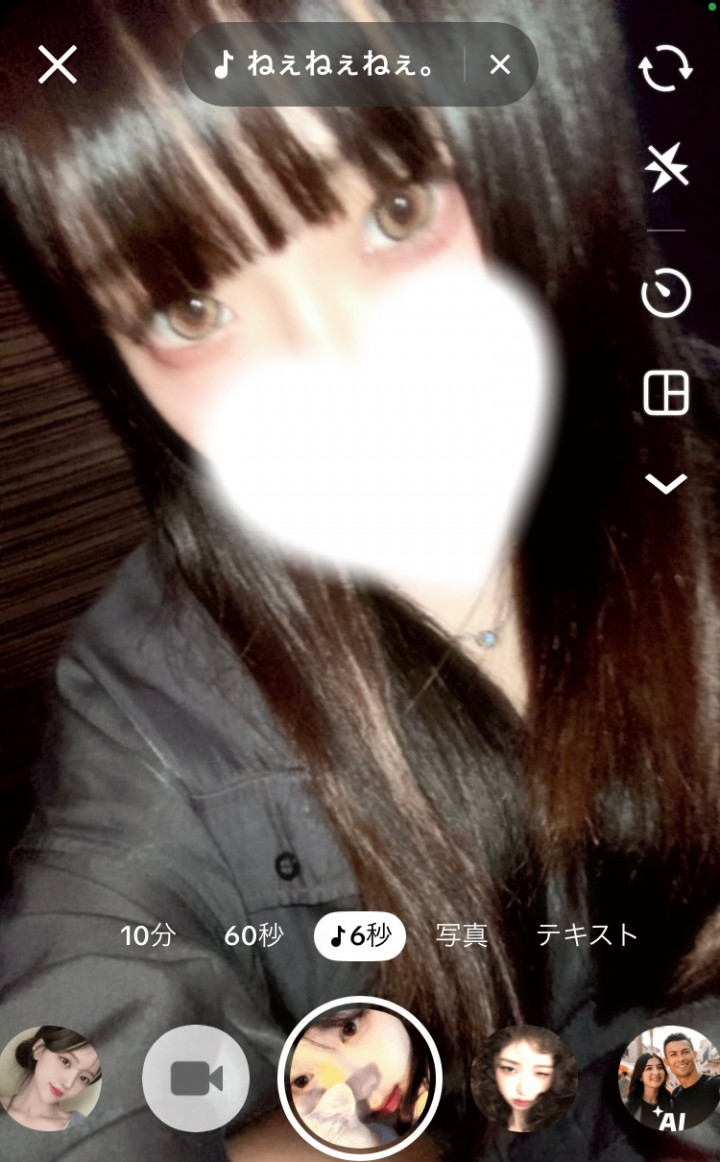Open the AI couple effect
Viewport: 720px width, 1162px height.
672,1078
